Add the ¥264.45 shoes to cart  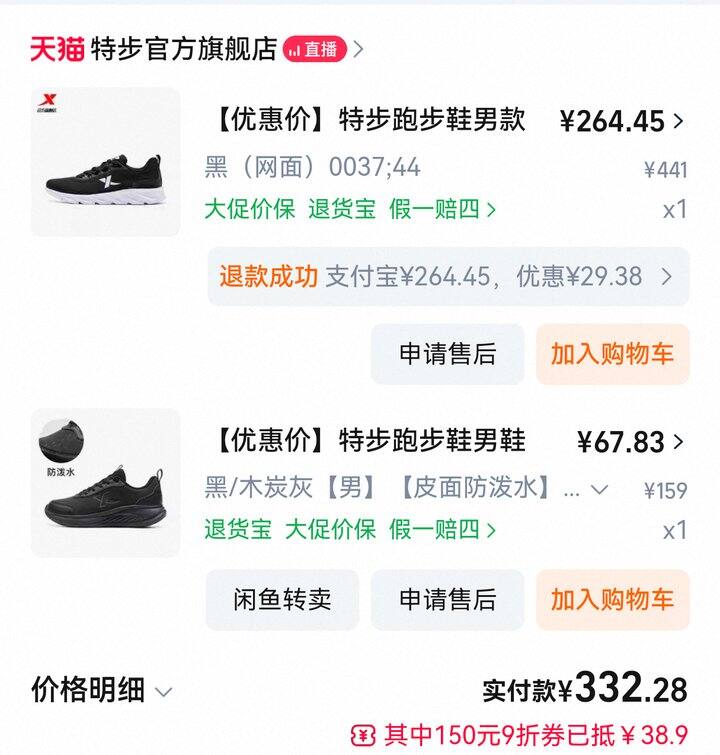[x=612, y=354]
